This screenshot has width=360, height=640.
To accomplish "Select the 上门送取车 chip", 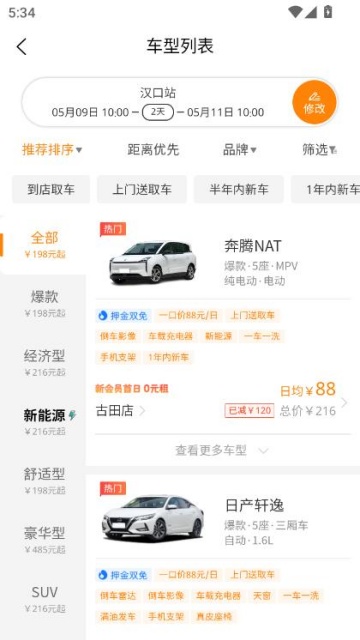I will (142, 189).
